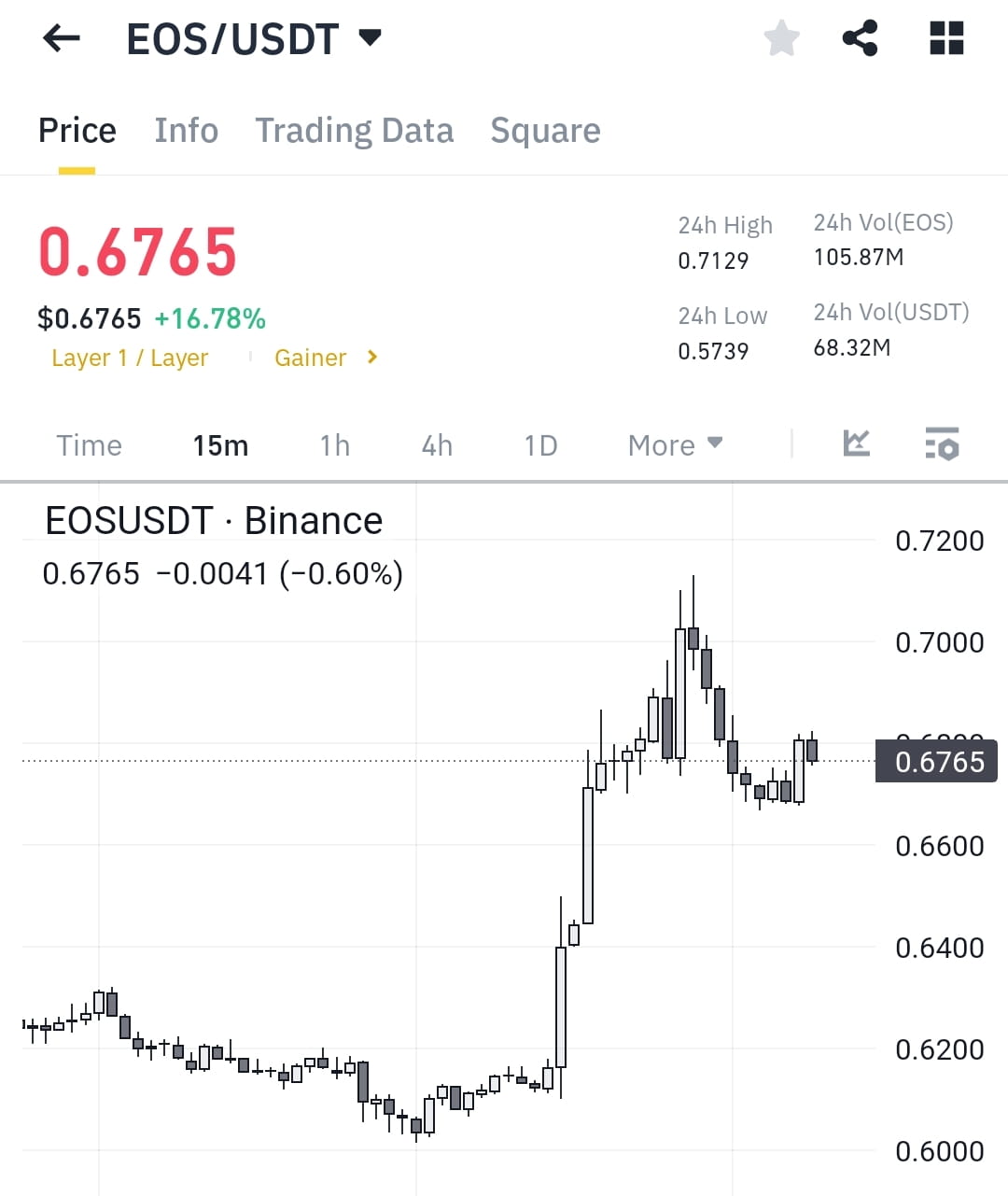Open the Info tab

[186, 131]
